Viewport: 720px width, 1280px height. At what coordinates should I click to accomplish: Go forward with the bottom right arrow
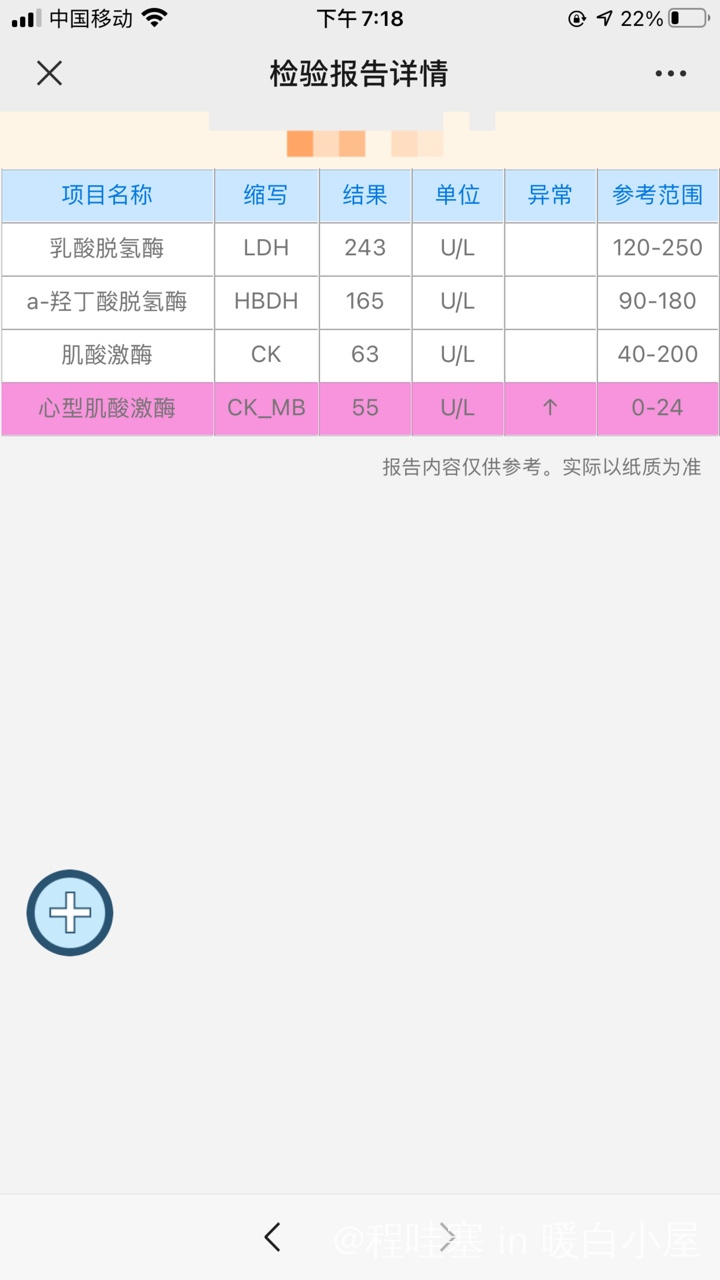(x=448, y=1237)
